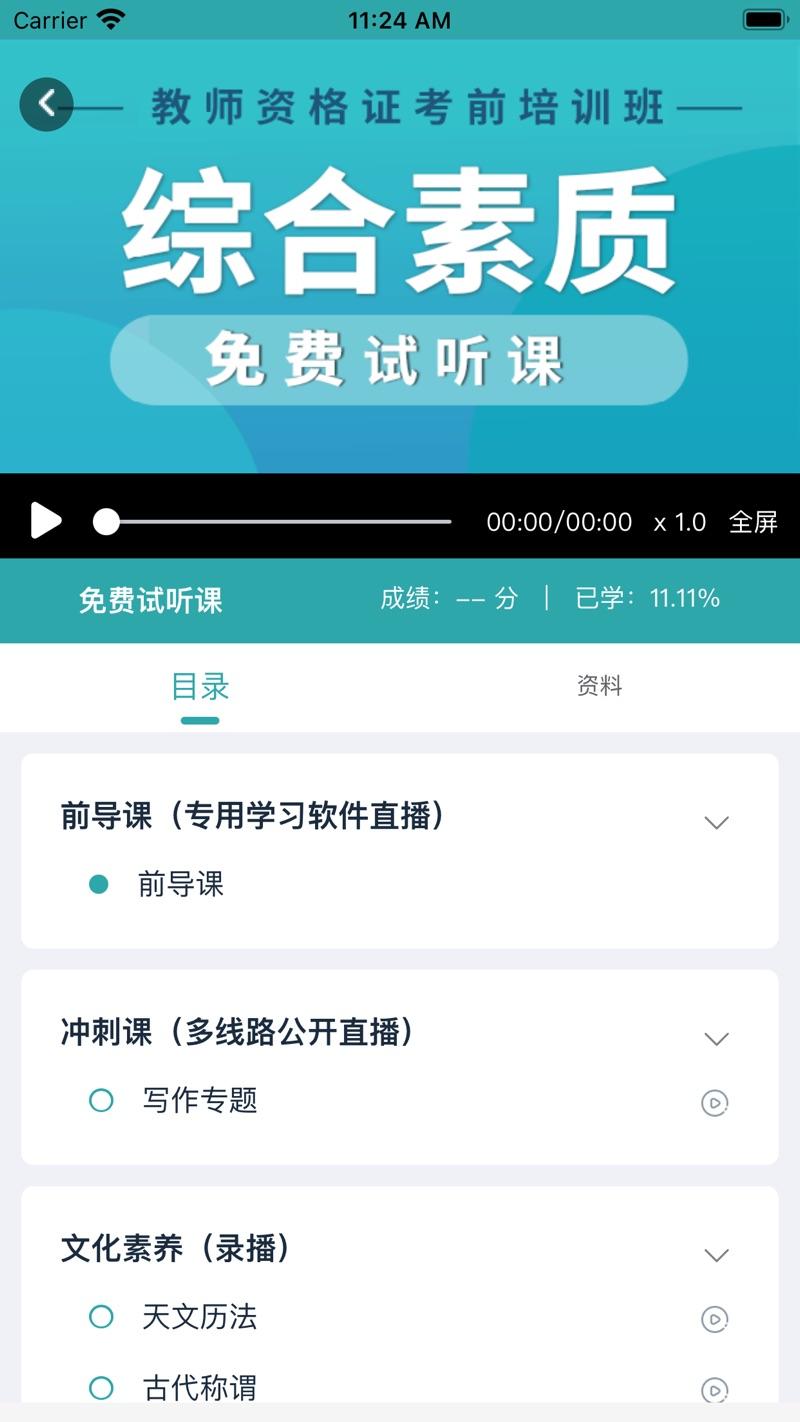Click the play icon next to 天文历法
The height and width of the screenshot is (1422, 800).
pyautogui.click(x=715, y=1318)
